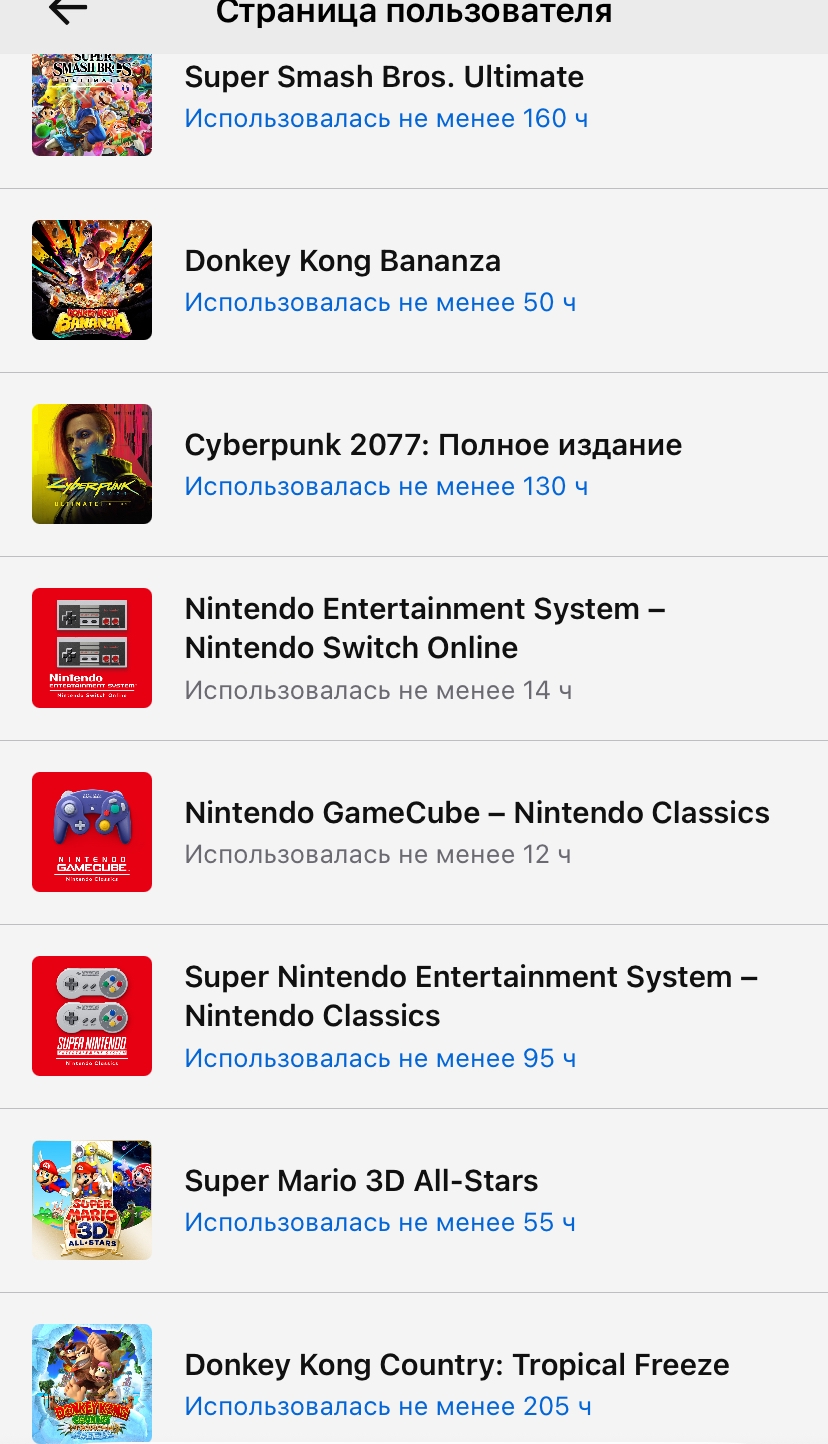Open Nintendo Entertainment System – Nintendo Switch Online

tap(424, 647)
